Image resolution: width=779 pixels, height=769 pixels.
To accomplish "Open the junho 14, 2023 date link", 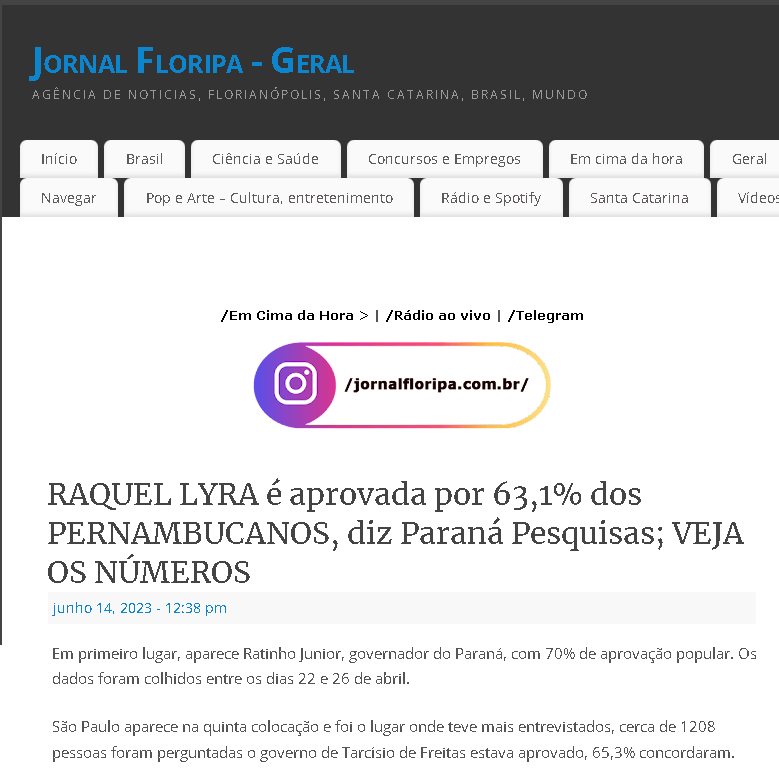I will pyautogui.click(x=139, y=608).
